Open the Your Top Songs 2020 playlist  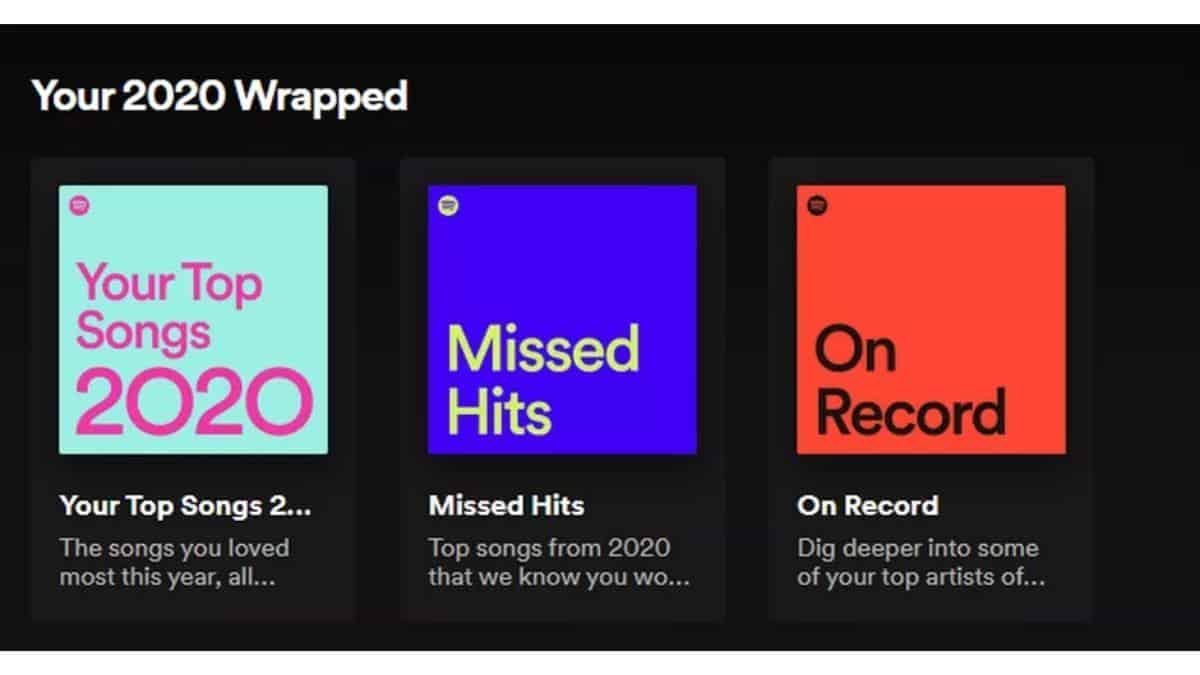point(193,320)
